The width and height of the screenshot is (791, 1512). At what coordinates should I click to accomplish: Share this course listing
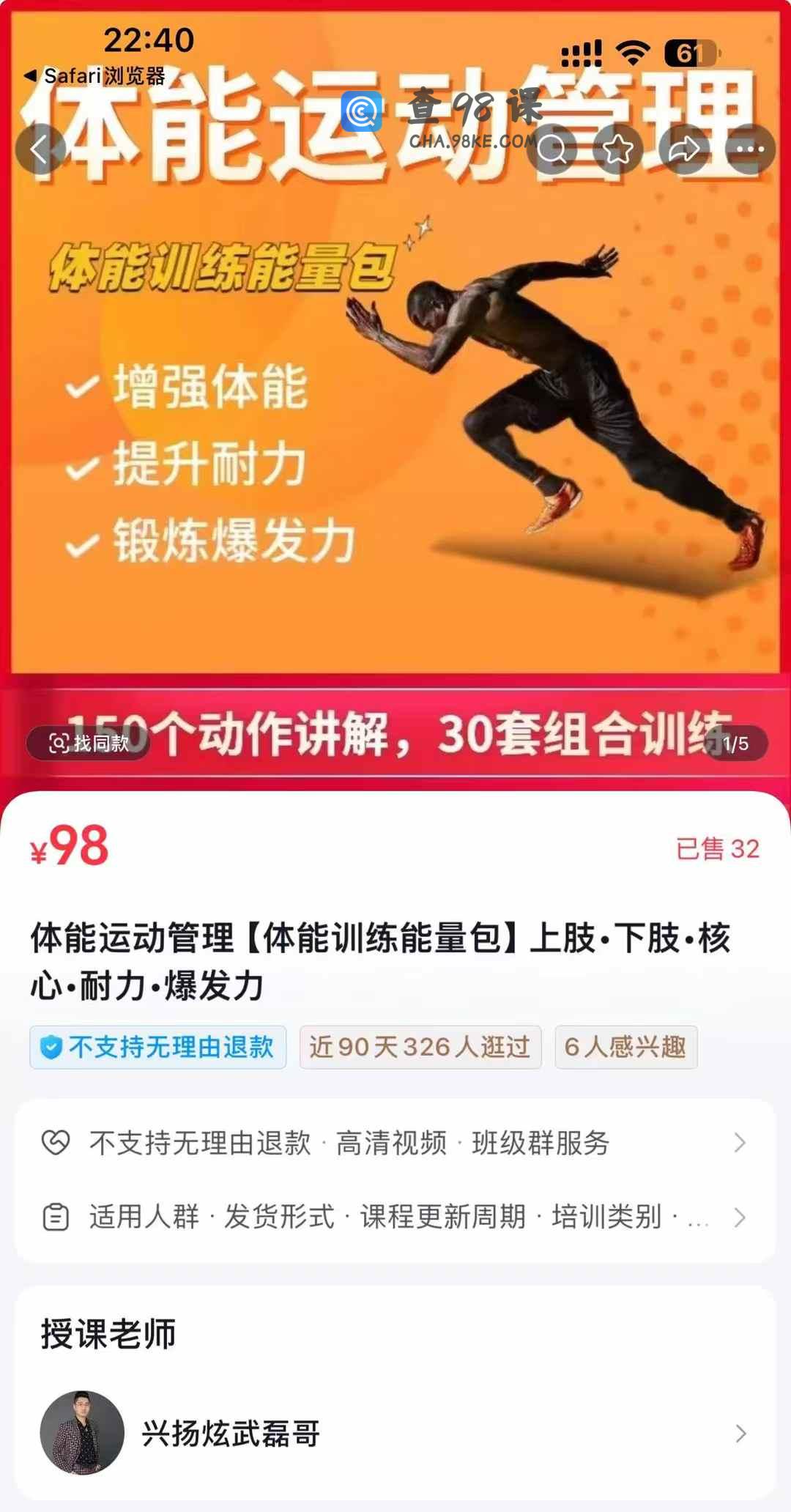point(684,149)
